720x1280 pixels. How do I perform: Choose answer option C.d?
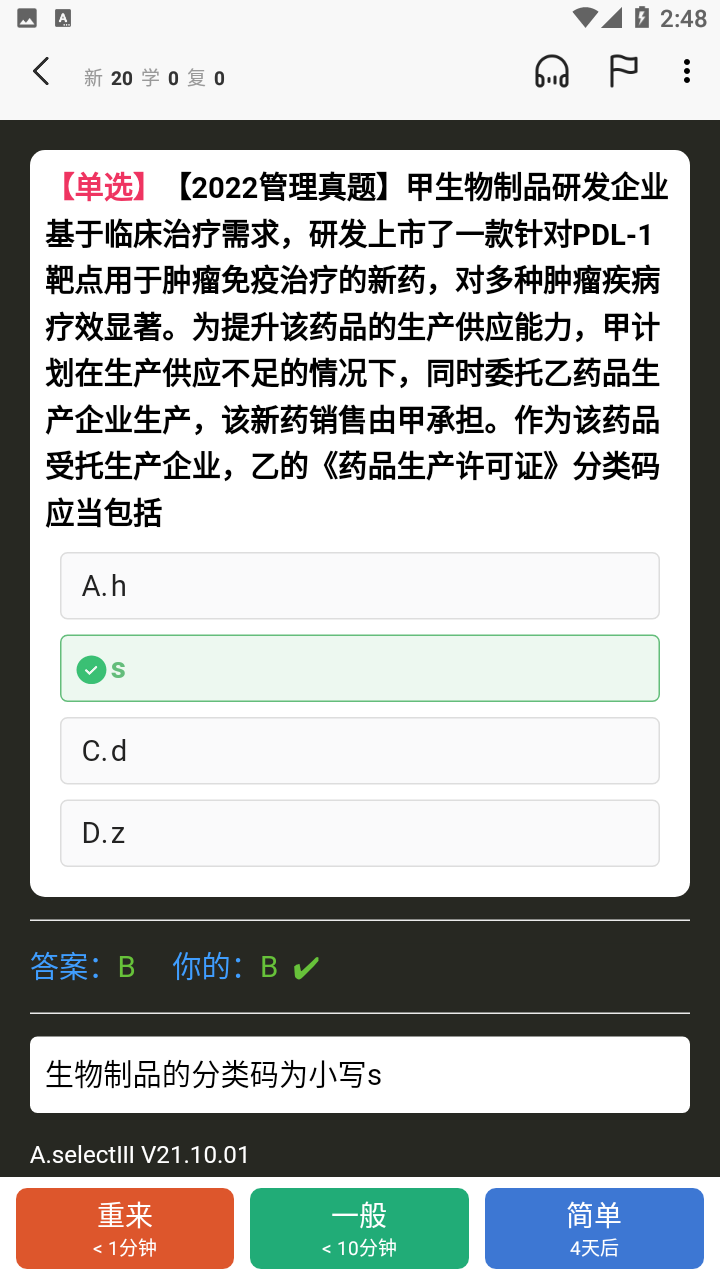360,751
